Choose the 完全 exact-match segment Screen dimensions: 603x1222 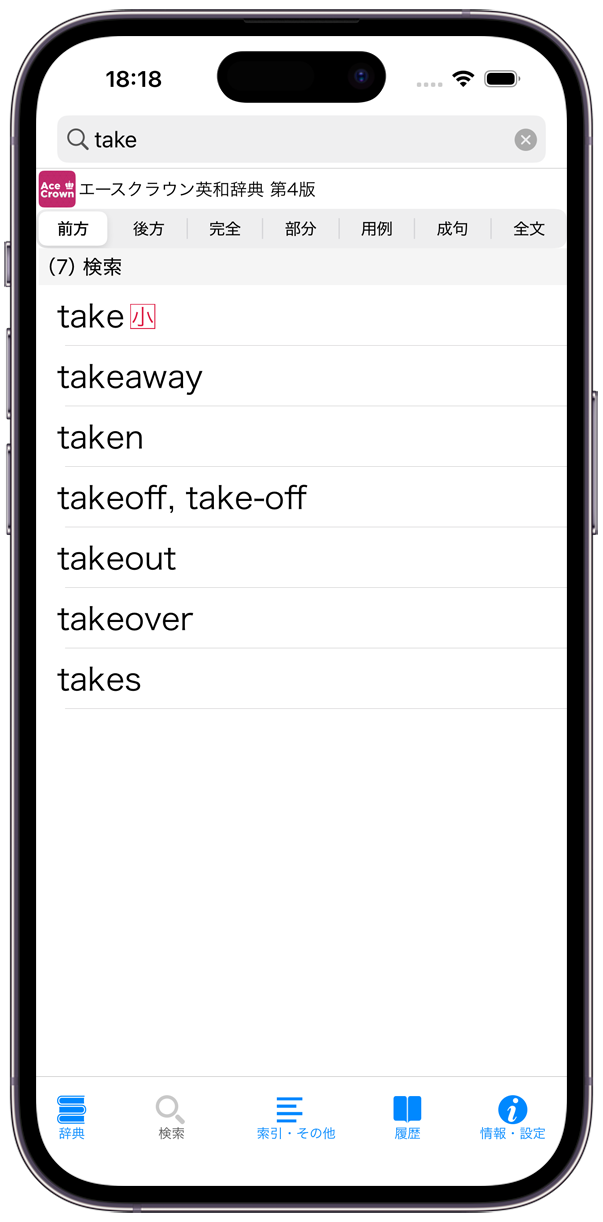click(225, 229)
